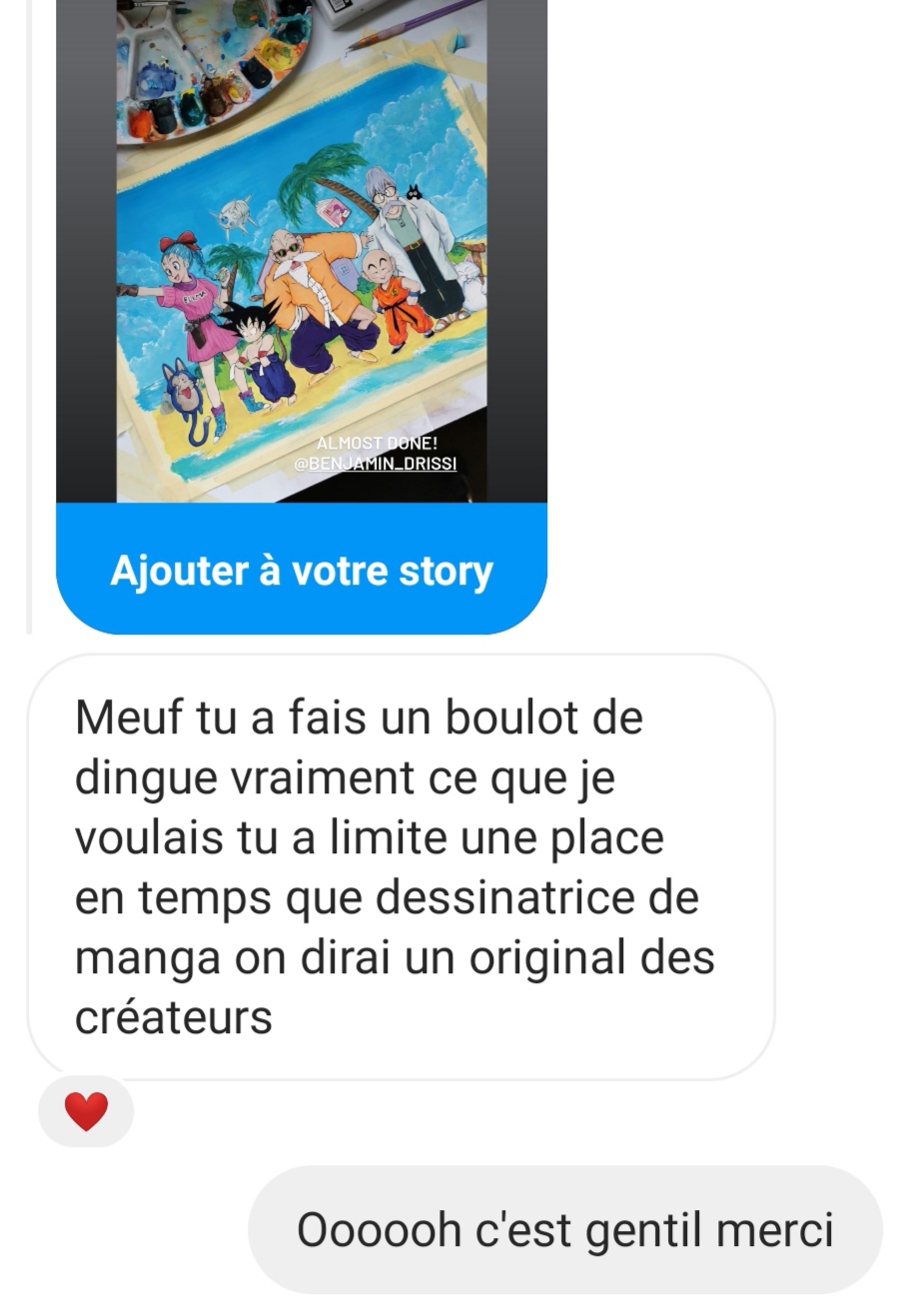Tap the red heart reaction under the message

click(86, 1111)
